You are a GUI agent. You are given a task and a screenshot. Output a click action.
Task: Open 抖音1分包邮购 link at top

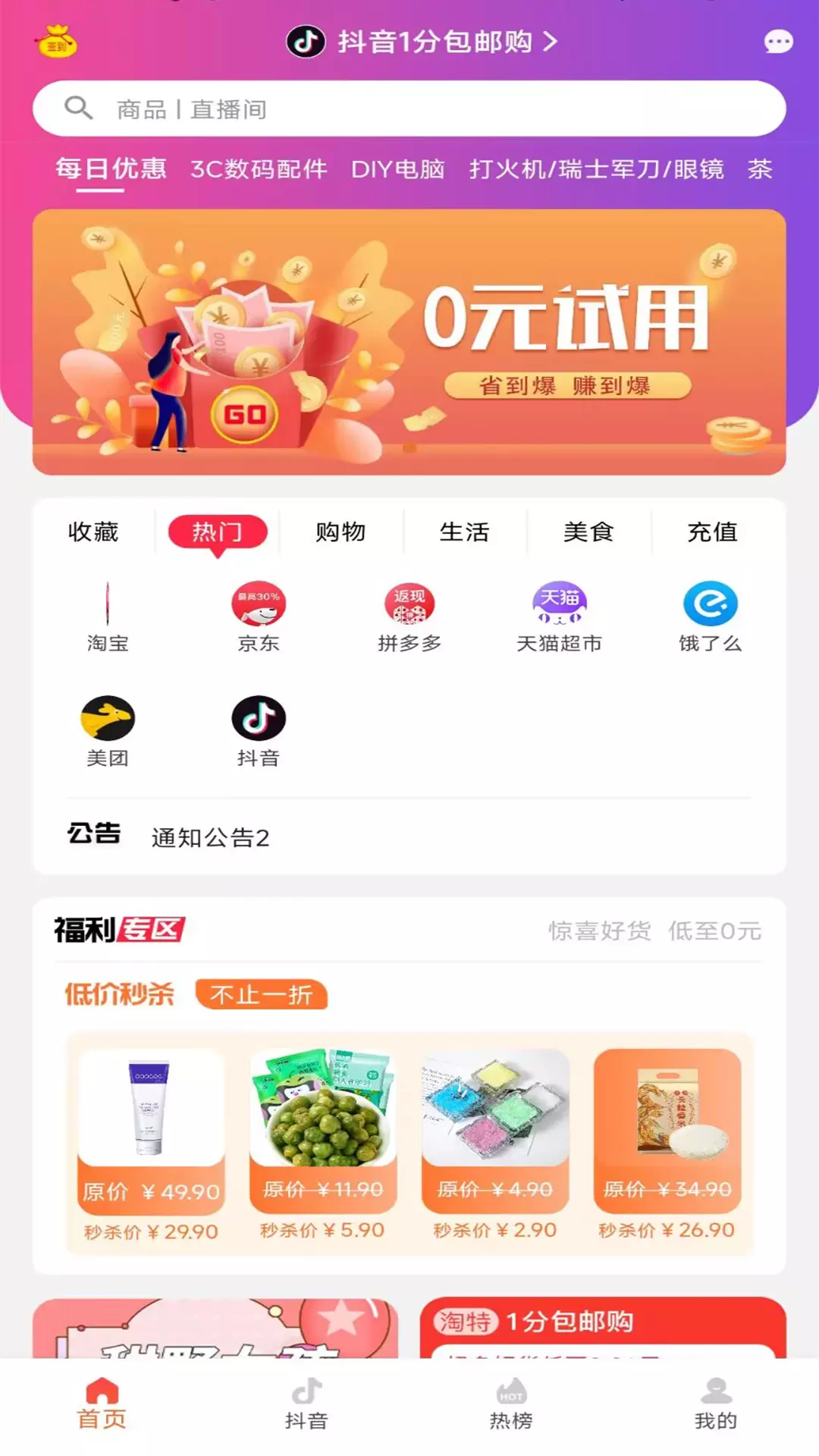coord(422,42)
